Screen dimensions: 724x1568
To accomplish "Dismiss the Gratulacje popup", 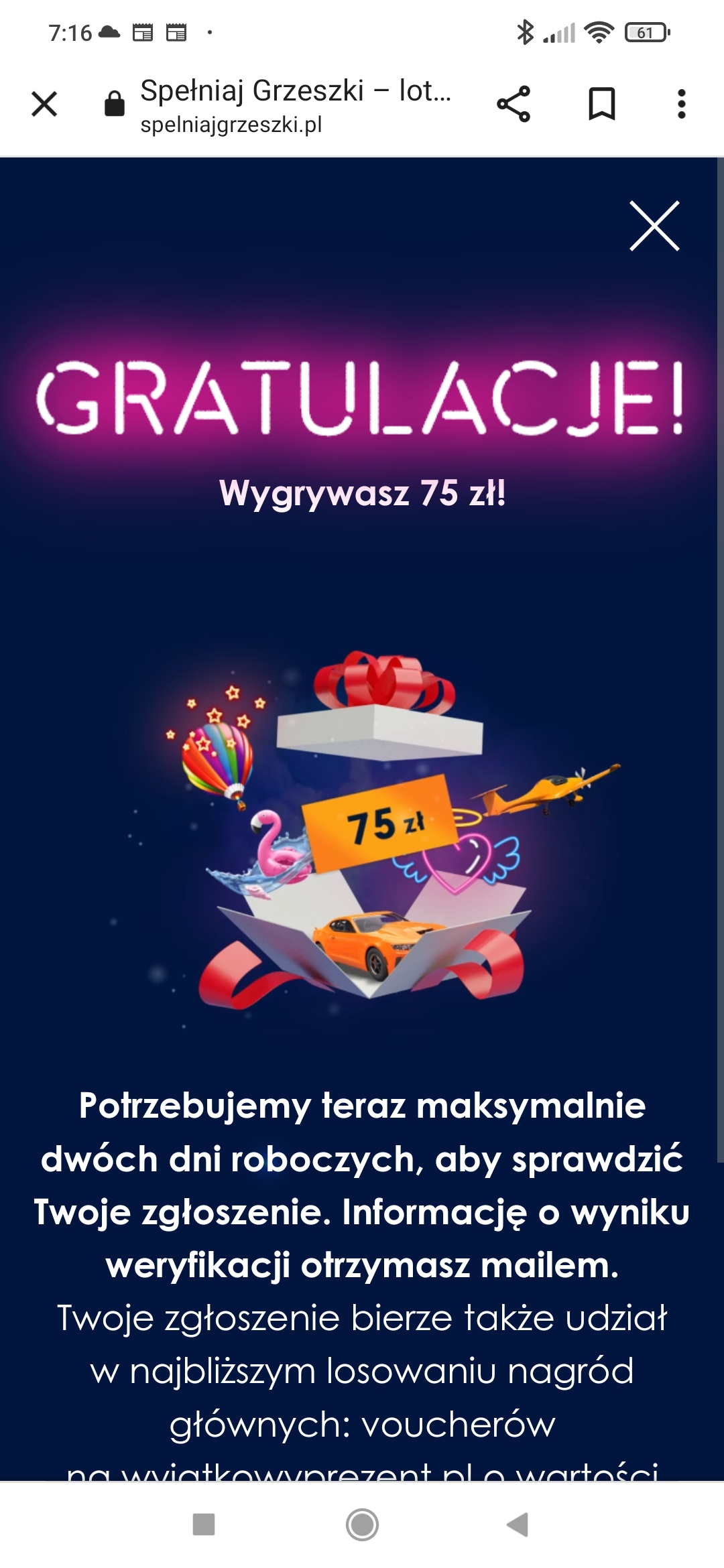I will [654, 226].
